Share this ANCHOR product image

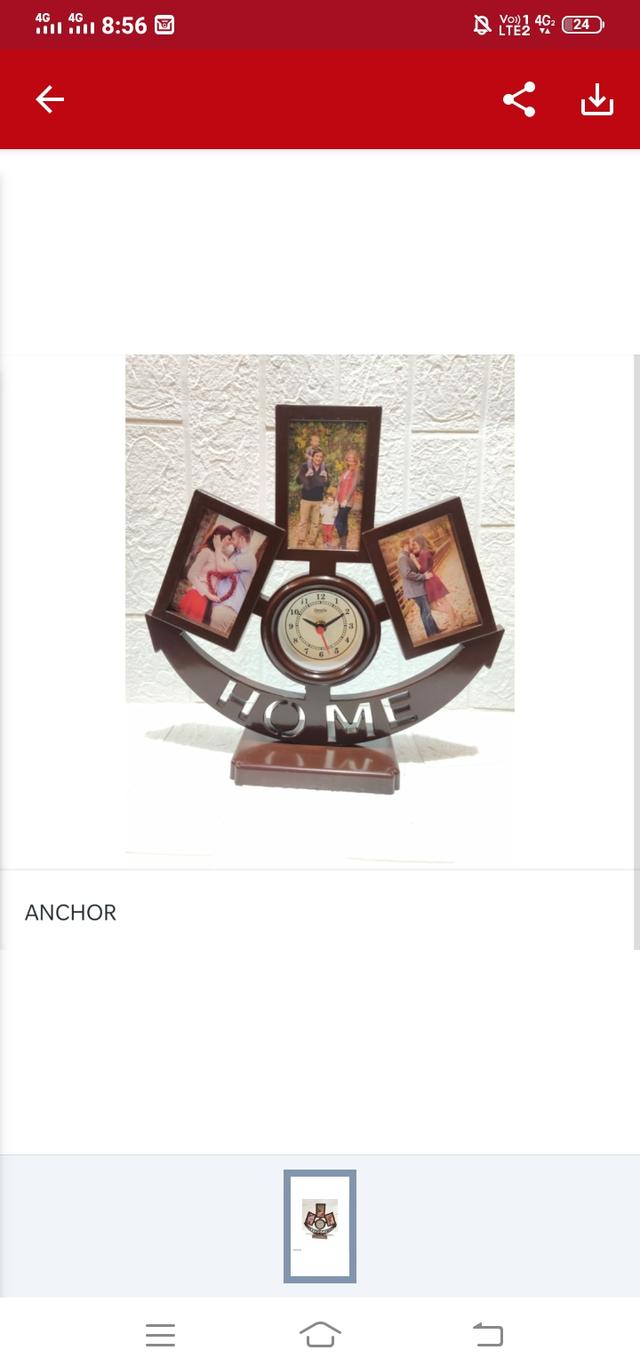519,99
